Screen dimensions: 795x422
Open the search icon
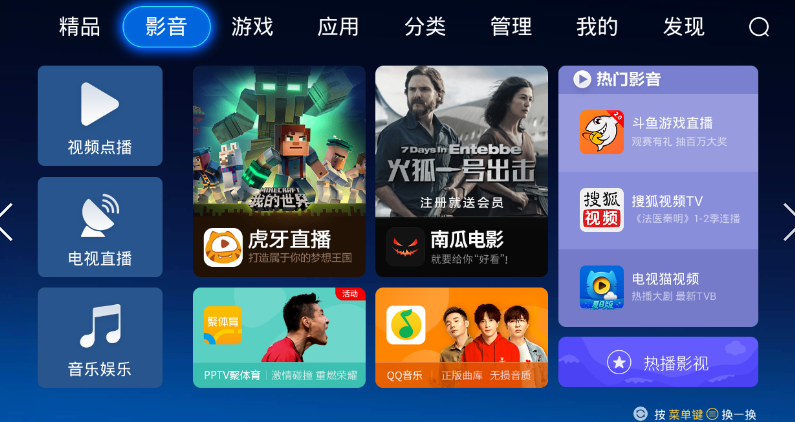pos(759,27)
